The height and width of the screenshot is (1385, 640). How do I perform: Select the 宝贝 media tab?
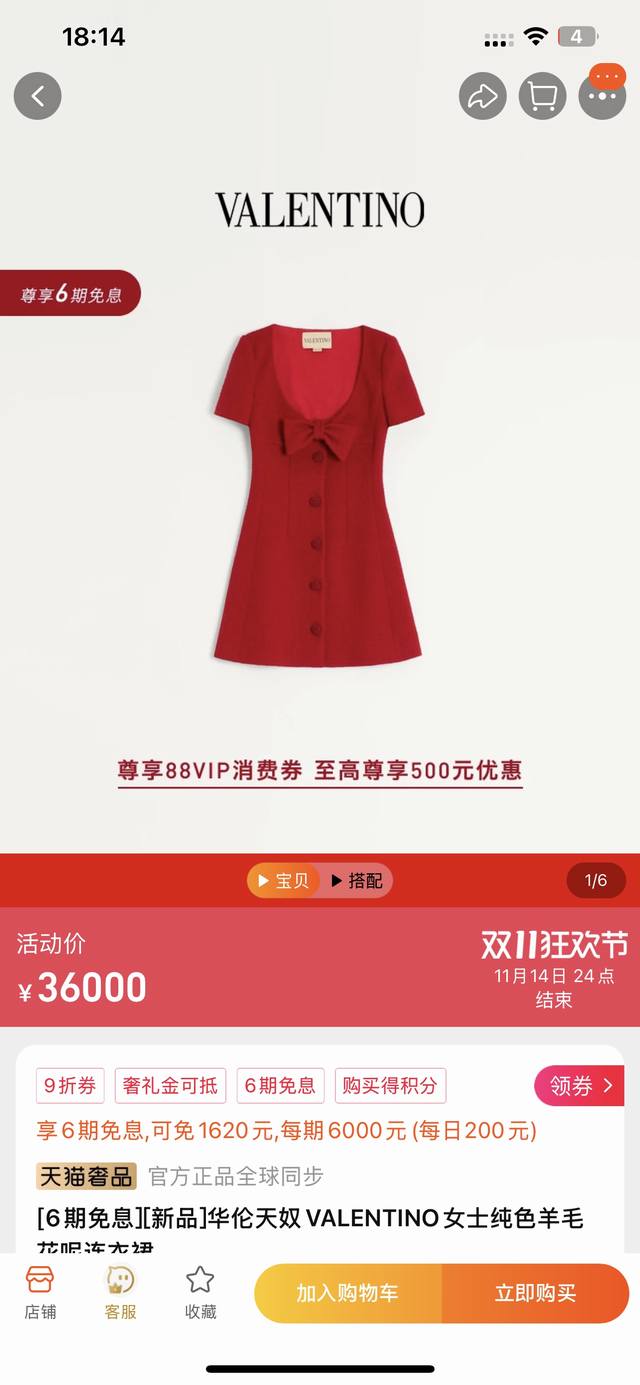[284, 881]
